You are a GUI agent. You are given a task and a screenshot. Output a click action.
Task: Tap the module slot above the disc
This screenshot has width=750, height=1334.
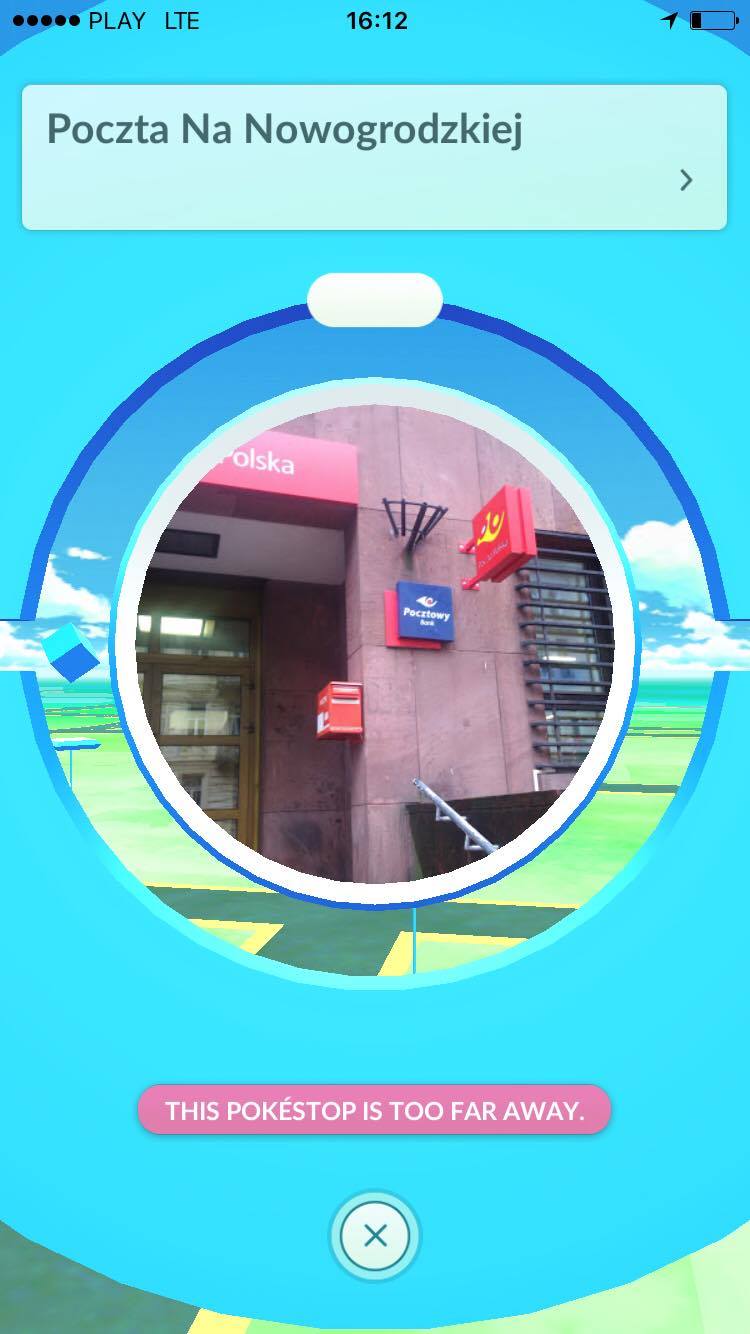[x=375, y=300]
